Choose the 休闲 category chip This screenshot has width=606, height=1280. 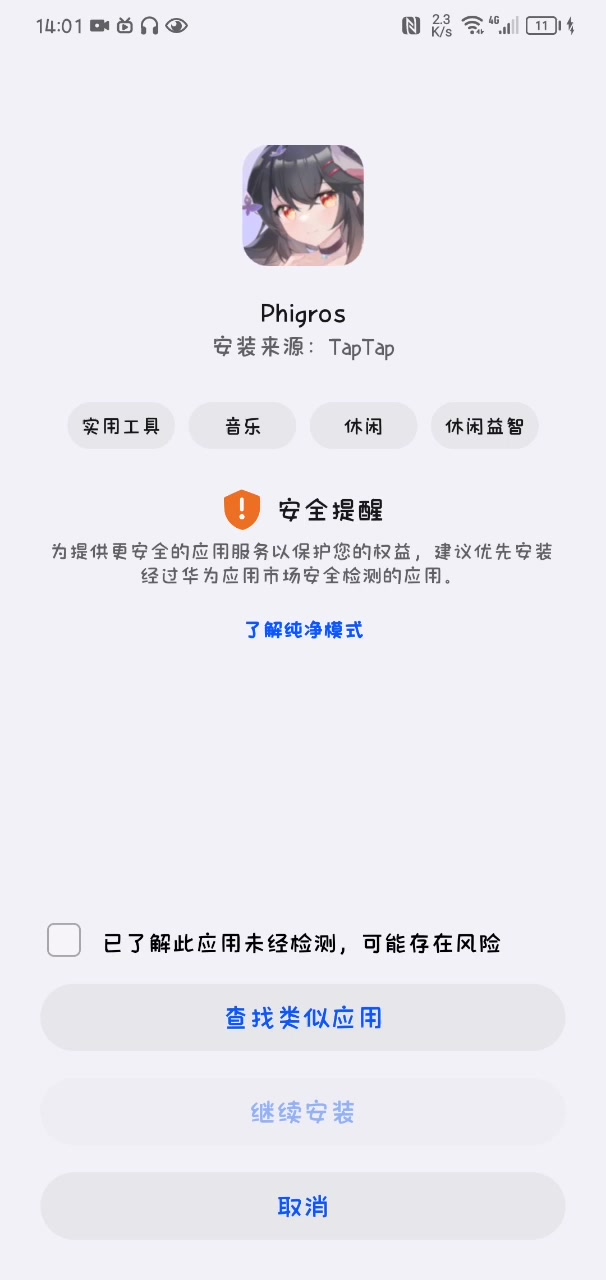click(363, 426)
